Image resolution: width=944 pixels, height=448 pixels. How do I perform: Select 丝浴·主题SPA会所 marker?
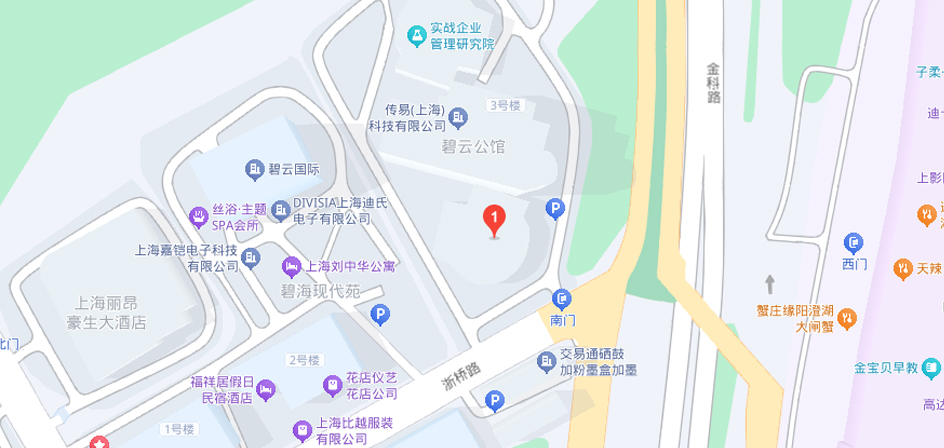pos(198,216)
